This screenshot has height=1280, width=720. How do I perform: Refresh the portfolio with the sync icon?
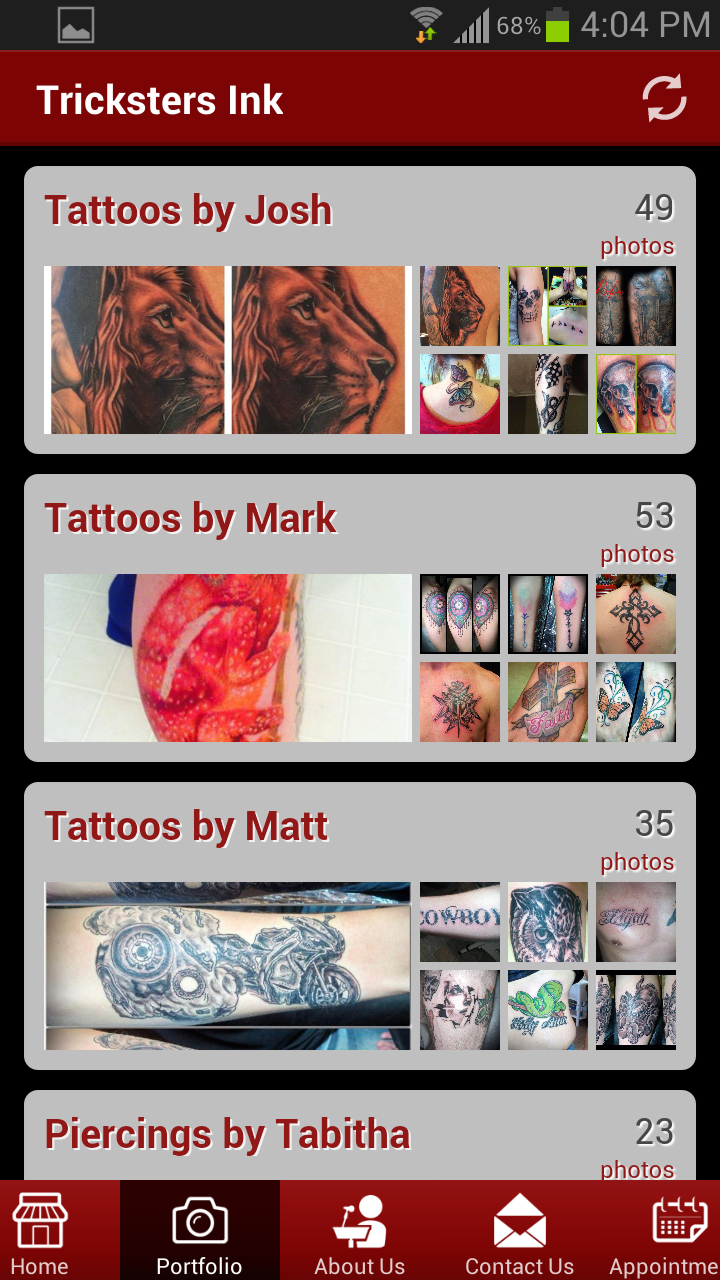coord(664,99)
